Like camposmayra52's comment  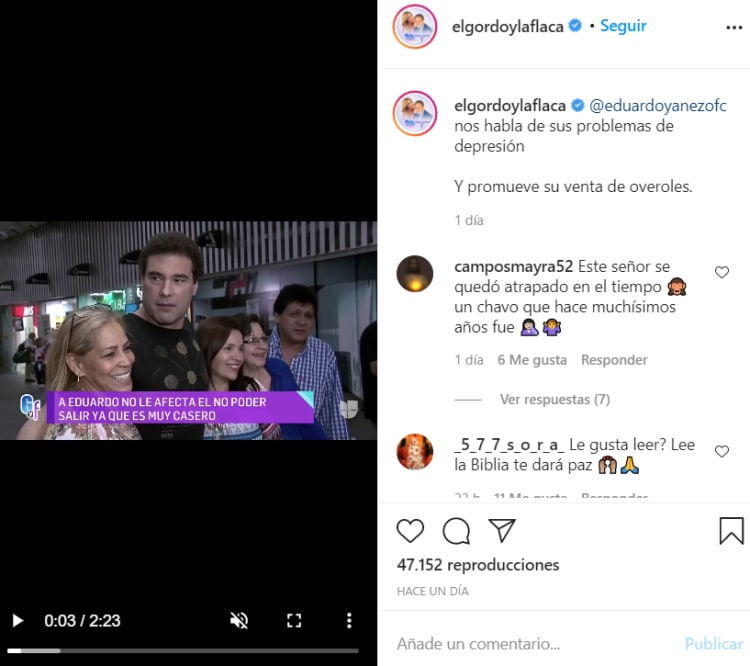(x=722, y=272)
